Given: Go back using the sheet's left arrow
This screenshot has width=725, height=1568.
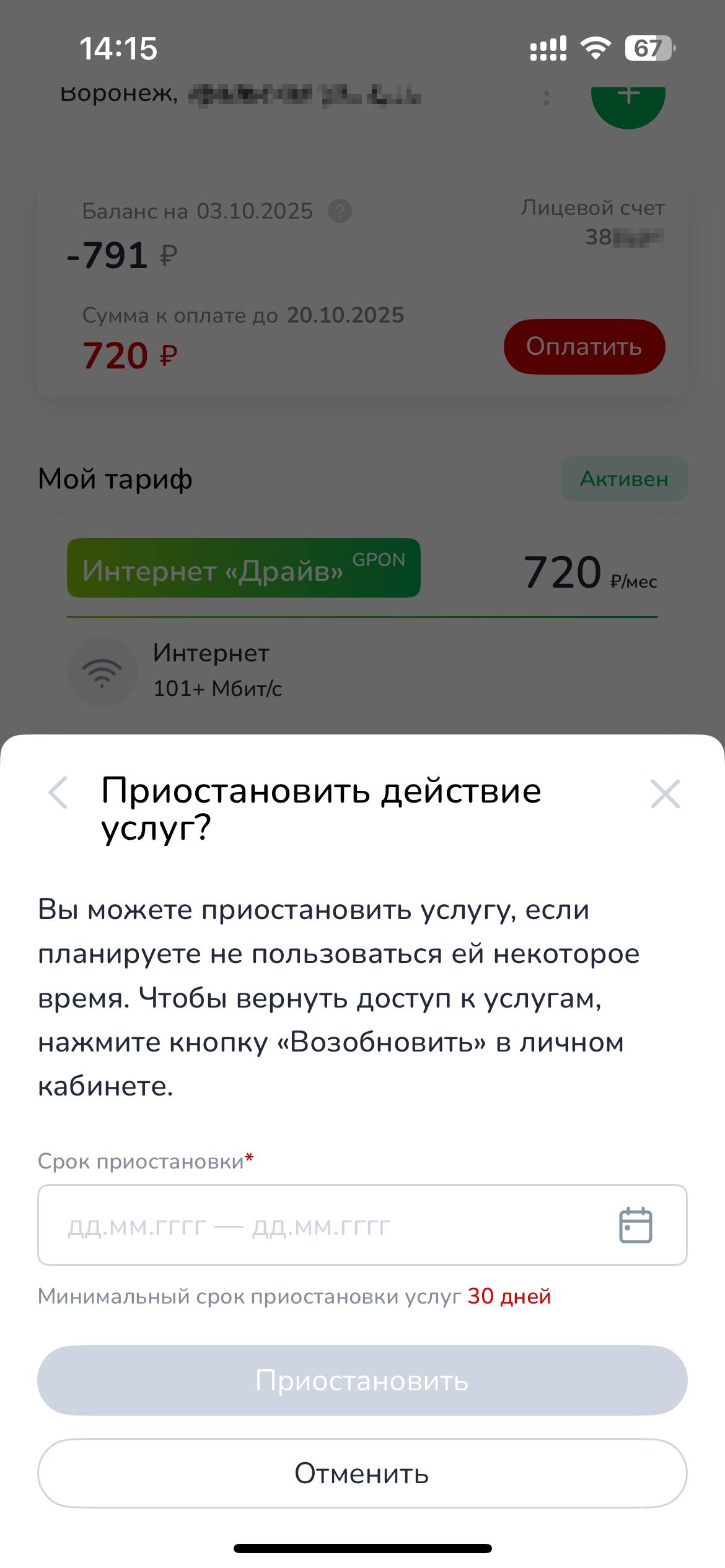Looking at the screenshot, I should coord(58,793).
